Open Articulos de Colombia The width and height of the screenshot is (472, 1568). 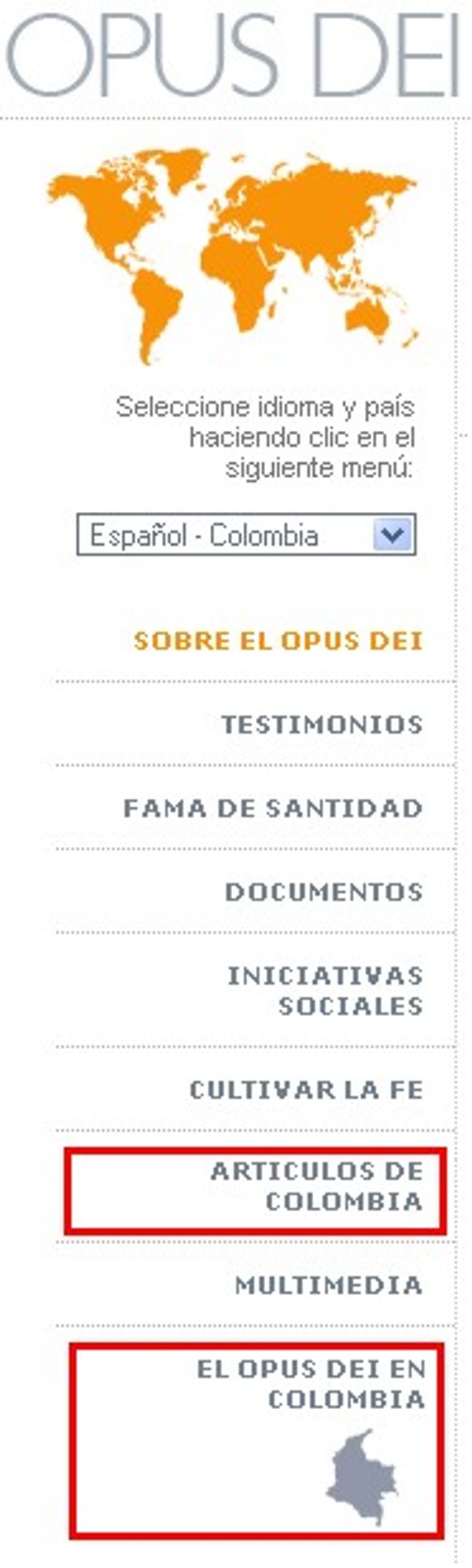coord(316,1186)
